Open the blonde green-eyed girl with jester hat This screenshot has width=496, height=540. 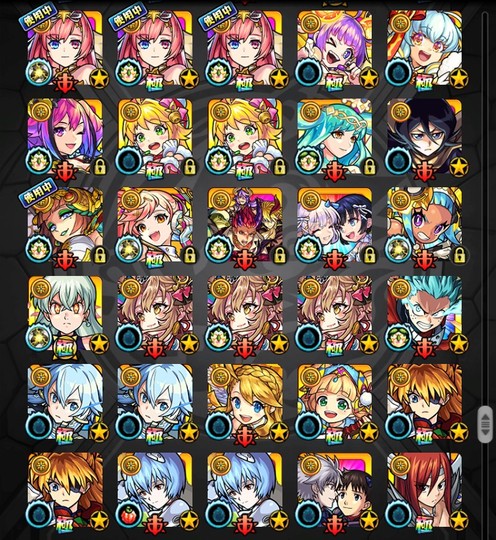click(x=334, y=402)
